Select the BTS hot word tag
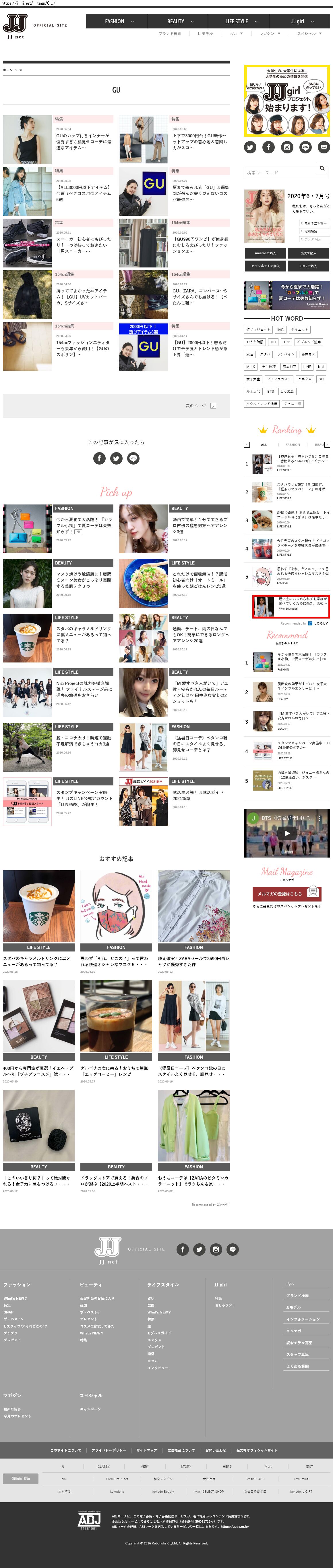This screenshot has width=333, height=1568. (x=270, y=391)
